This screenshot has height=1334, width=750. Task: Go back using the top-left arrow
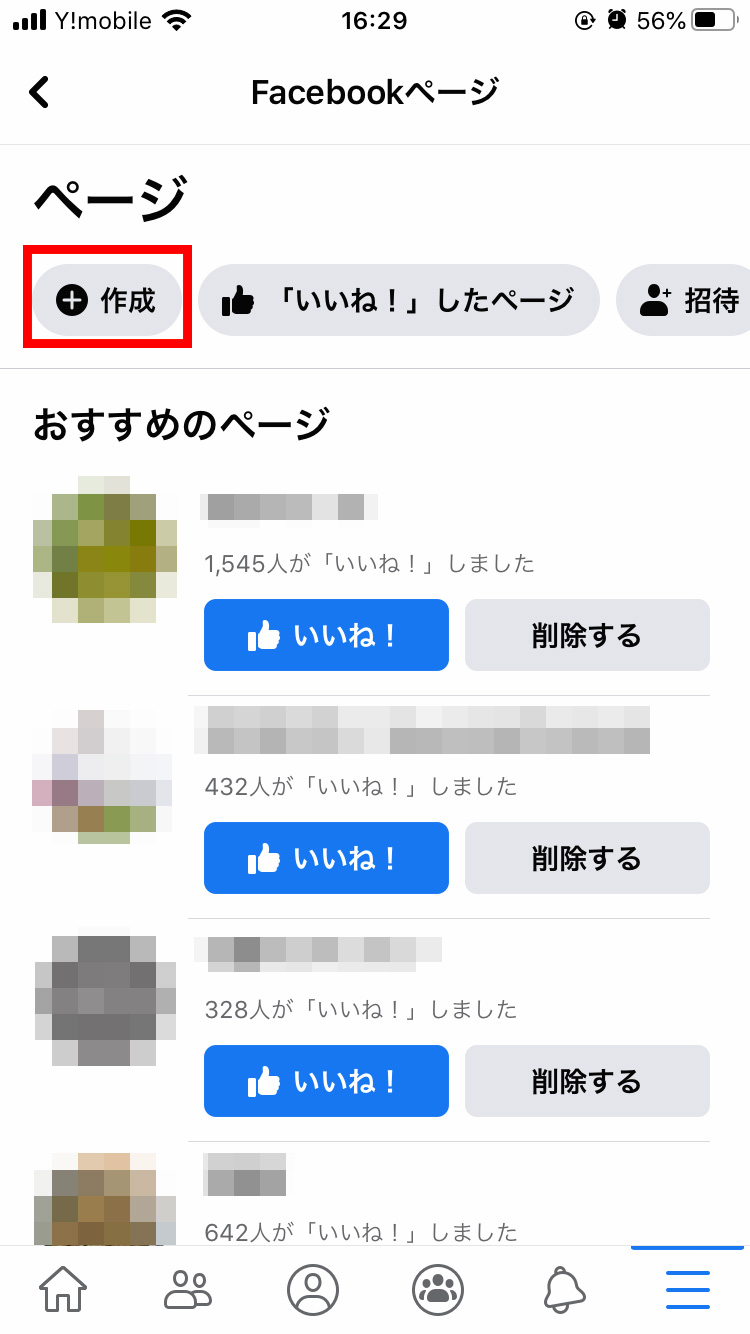[x=39, y=92]
